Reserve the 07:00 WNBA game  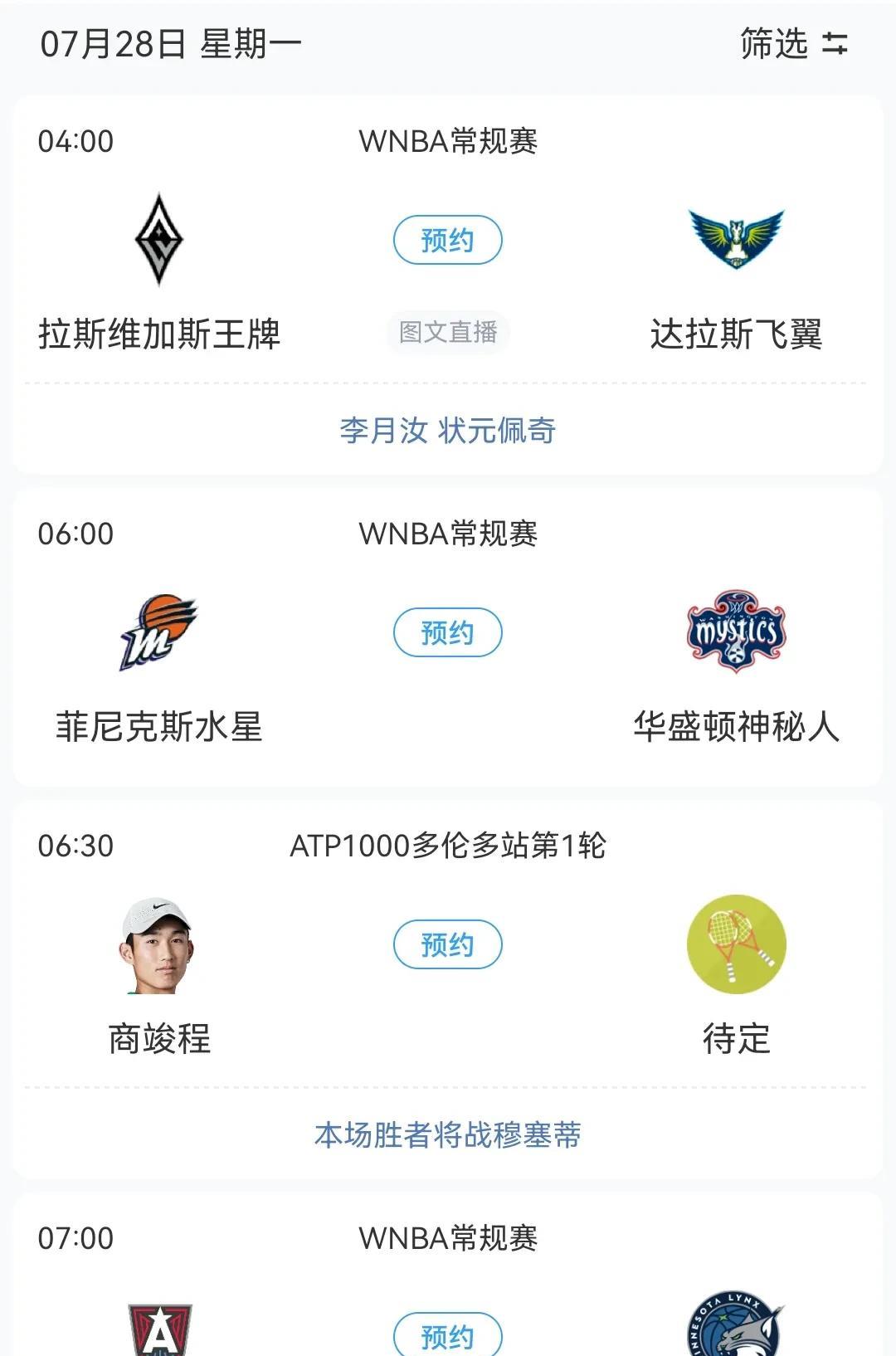447,1336
